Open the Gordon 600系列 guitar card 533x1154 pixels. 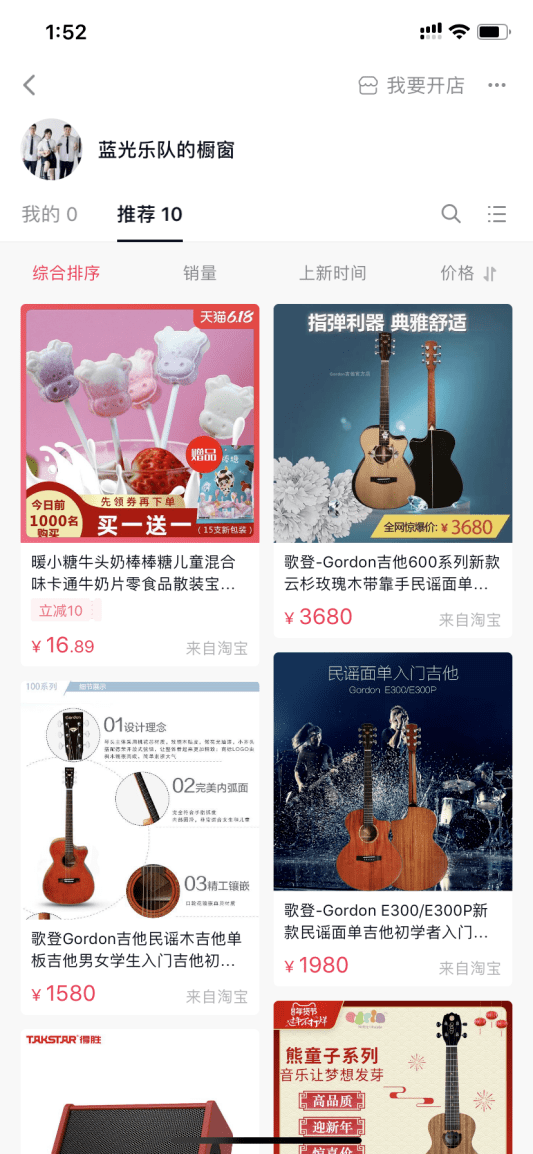pyautogui.click(x=392, y=471)
